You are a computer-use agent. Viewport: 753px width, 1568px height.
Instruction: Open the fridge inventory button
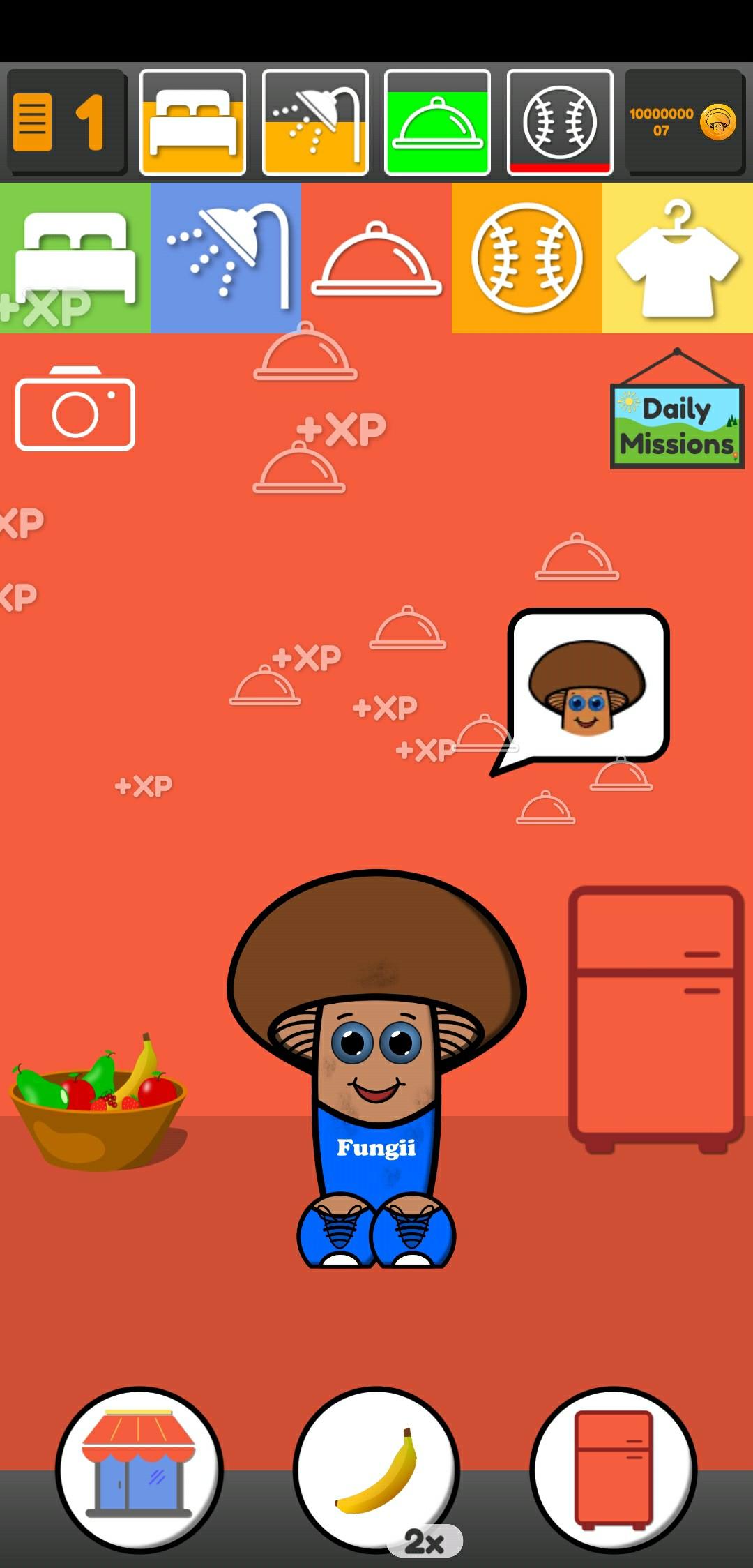(x=614, y=1468)
